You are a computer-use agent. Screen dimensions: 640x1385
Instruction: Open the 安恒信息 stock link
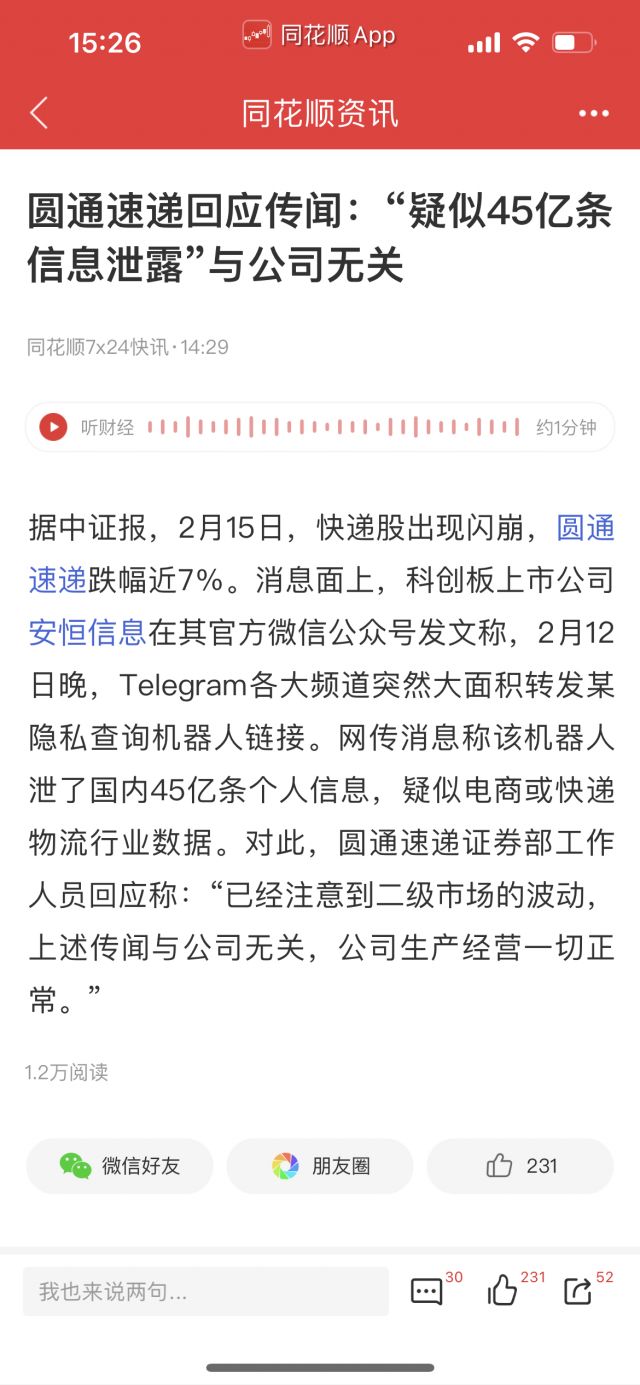tap(88, 633)
